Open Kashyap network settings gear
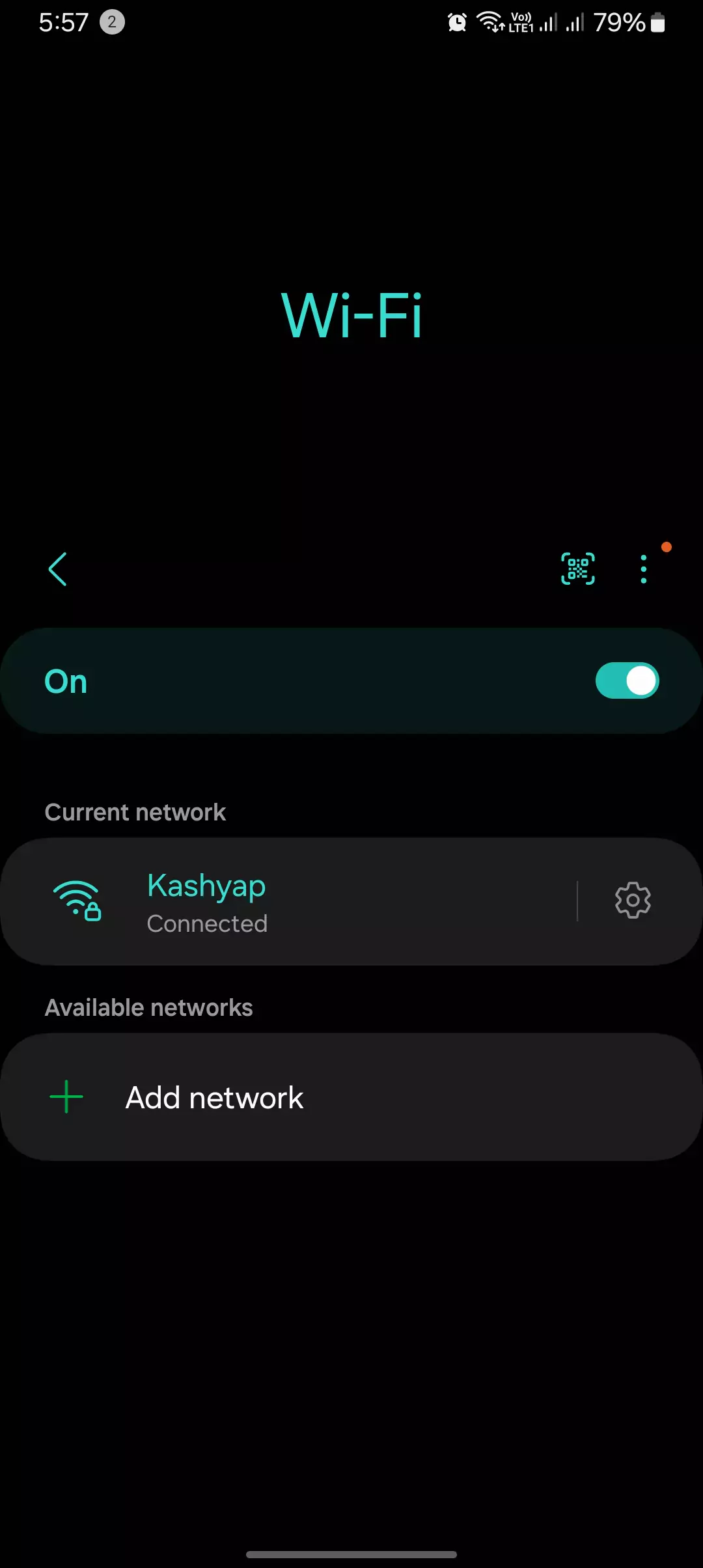The width and height of the screenshot is (703, 1568). click(x=633, y=901)
